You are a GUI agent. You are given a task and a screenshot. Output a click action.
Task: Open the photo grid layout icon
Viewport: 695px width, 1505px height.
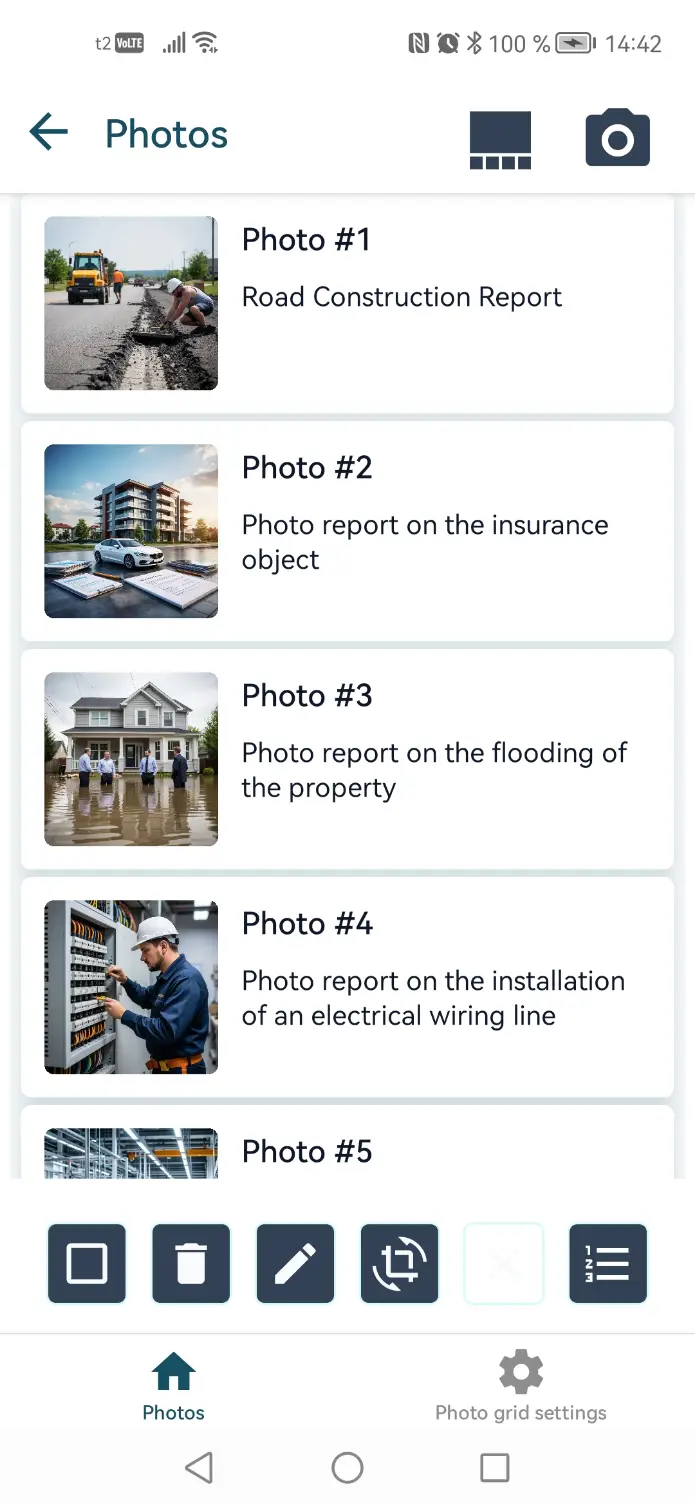click(x=500, y=138)
